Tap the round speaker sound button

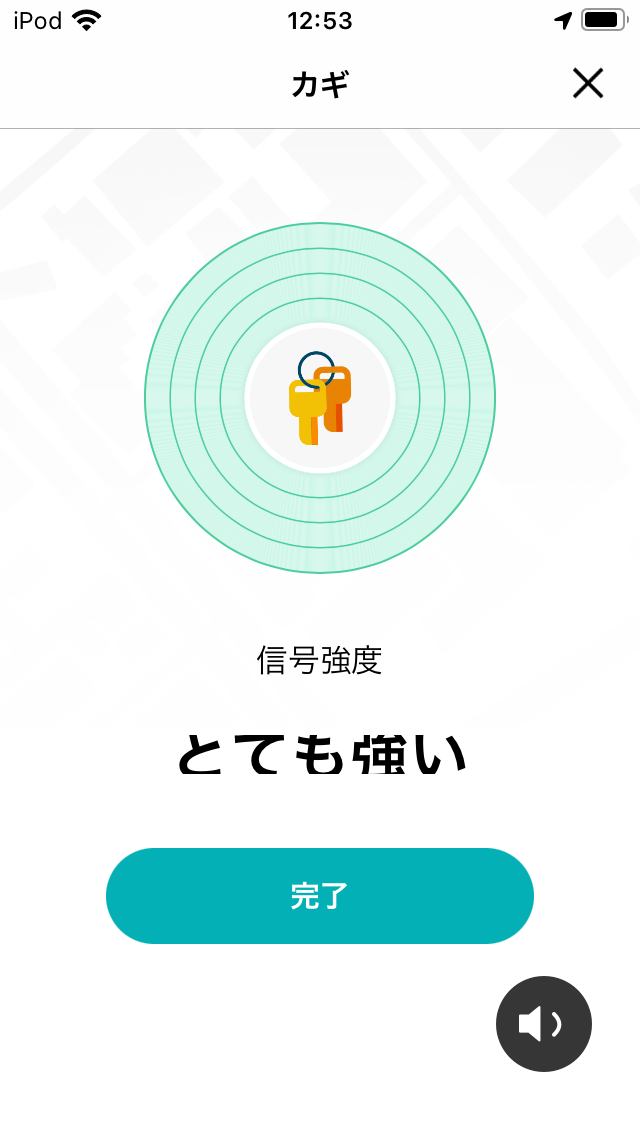coord(544,1024)
